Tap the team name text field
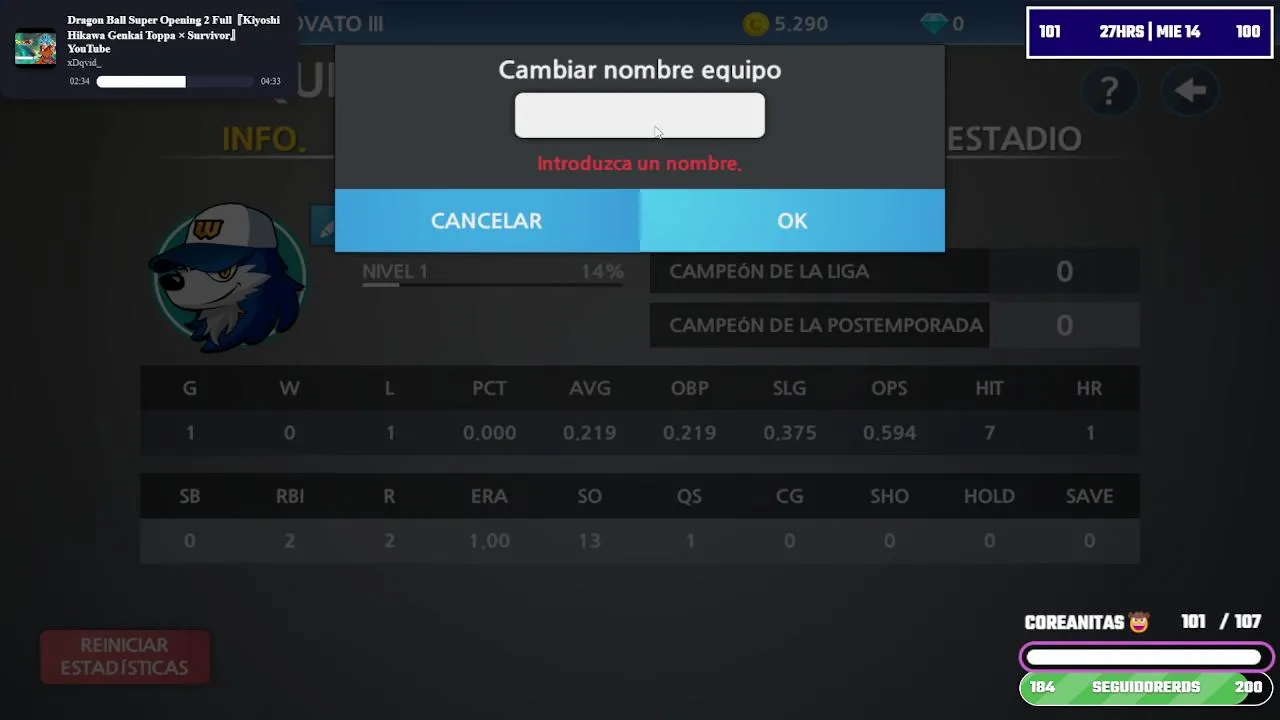The width and height of the screenshot is (1280, 720). pyautogui.click(x=639, y=116)
